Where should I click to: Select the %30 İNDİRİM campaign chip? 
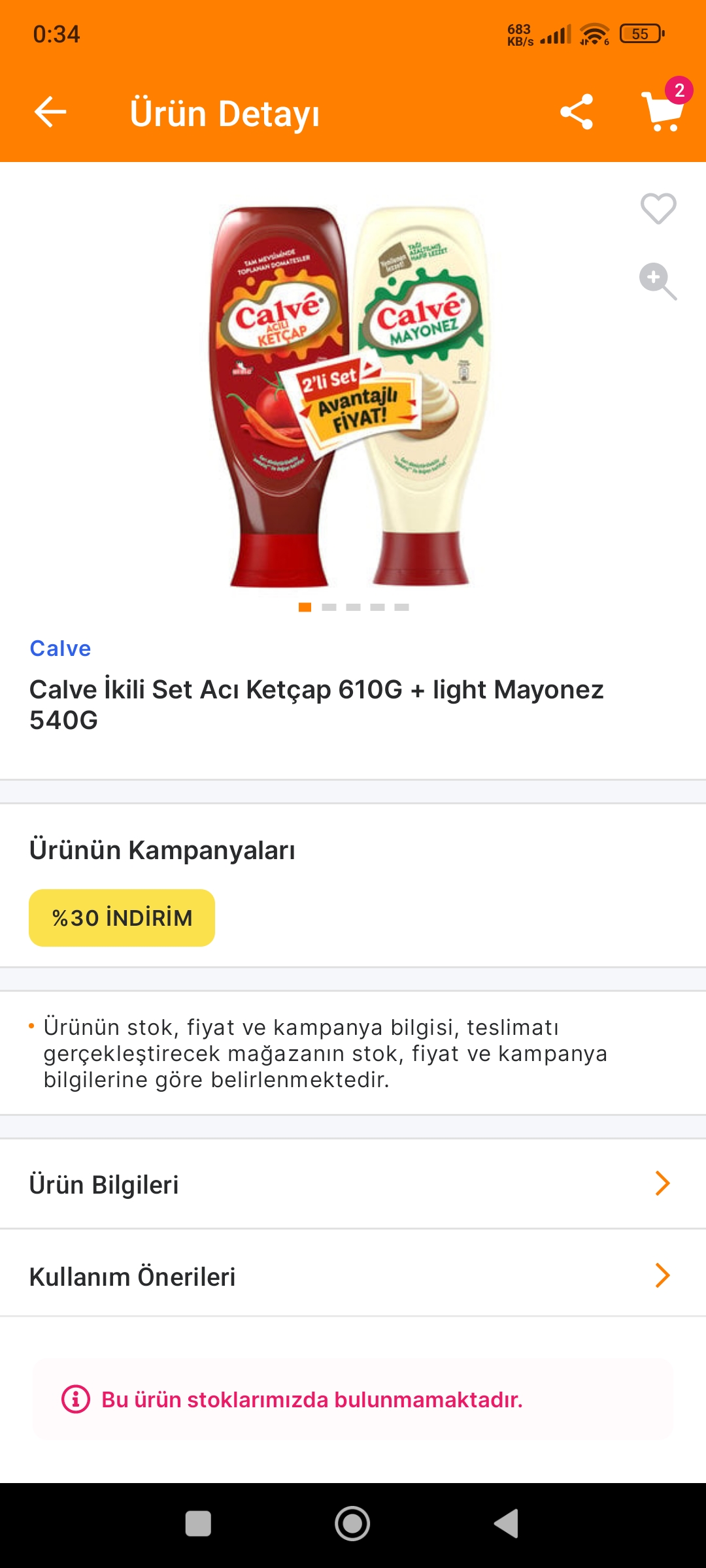tap(122, 918)
